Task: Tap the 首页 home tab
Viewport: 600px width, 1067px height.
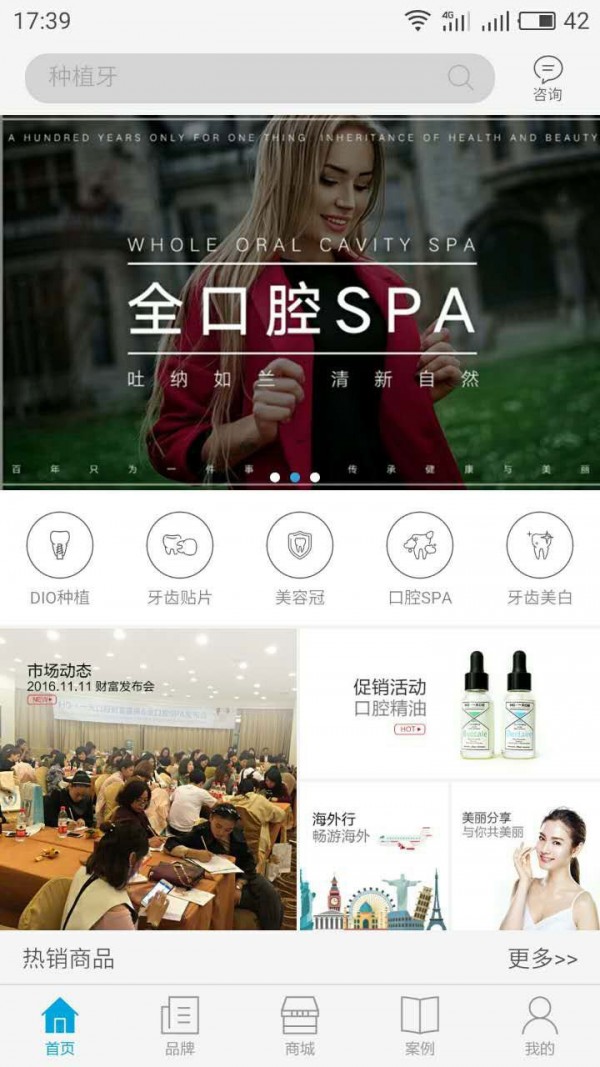Action: (60, 1026)
